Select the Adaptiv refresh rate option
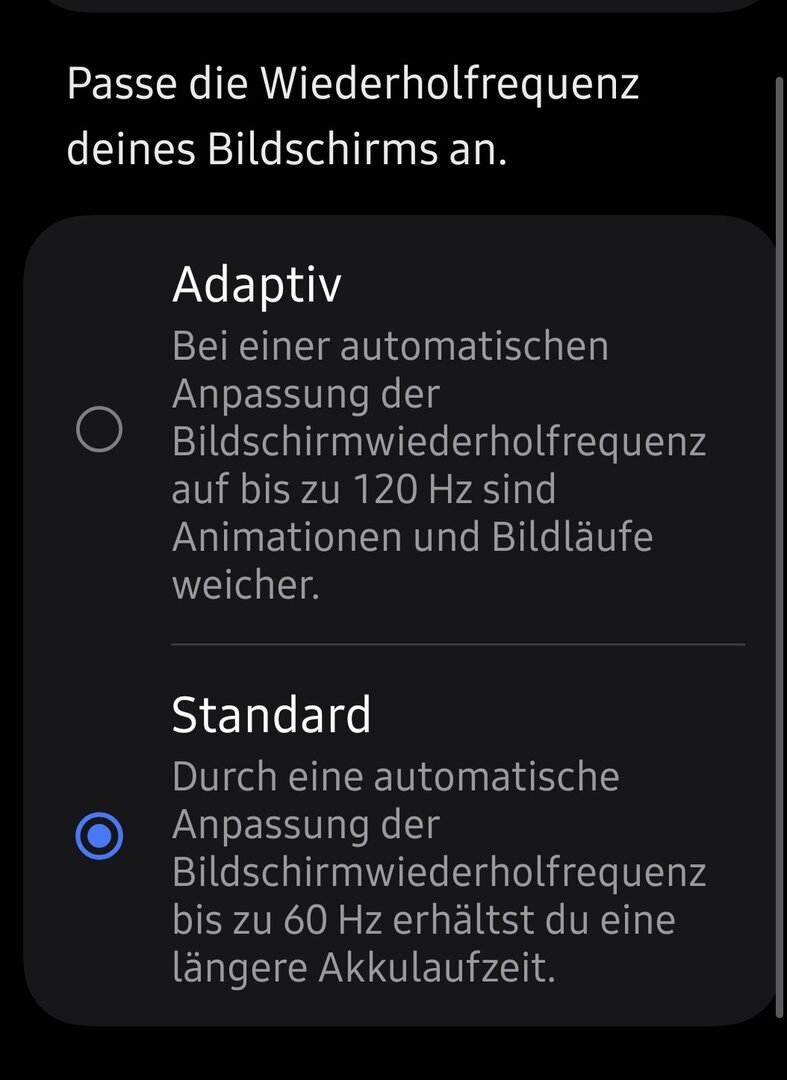 pos(100,431)
